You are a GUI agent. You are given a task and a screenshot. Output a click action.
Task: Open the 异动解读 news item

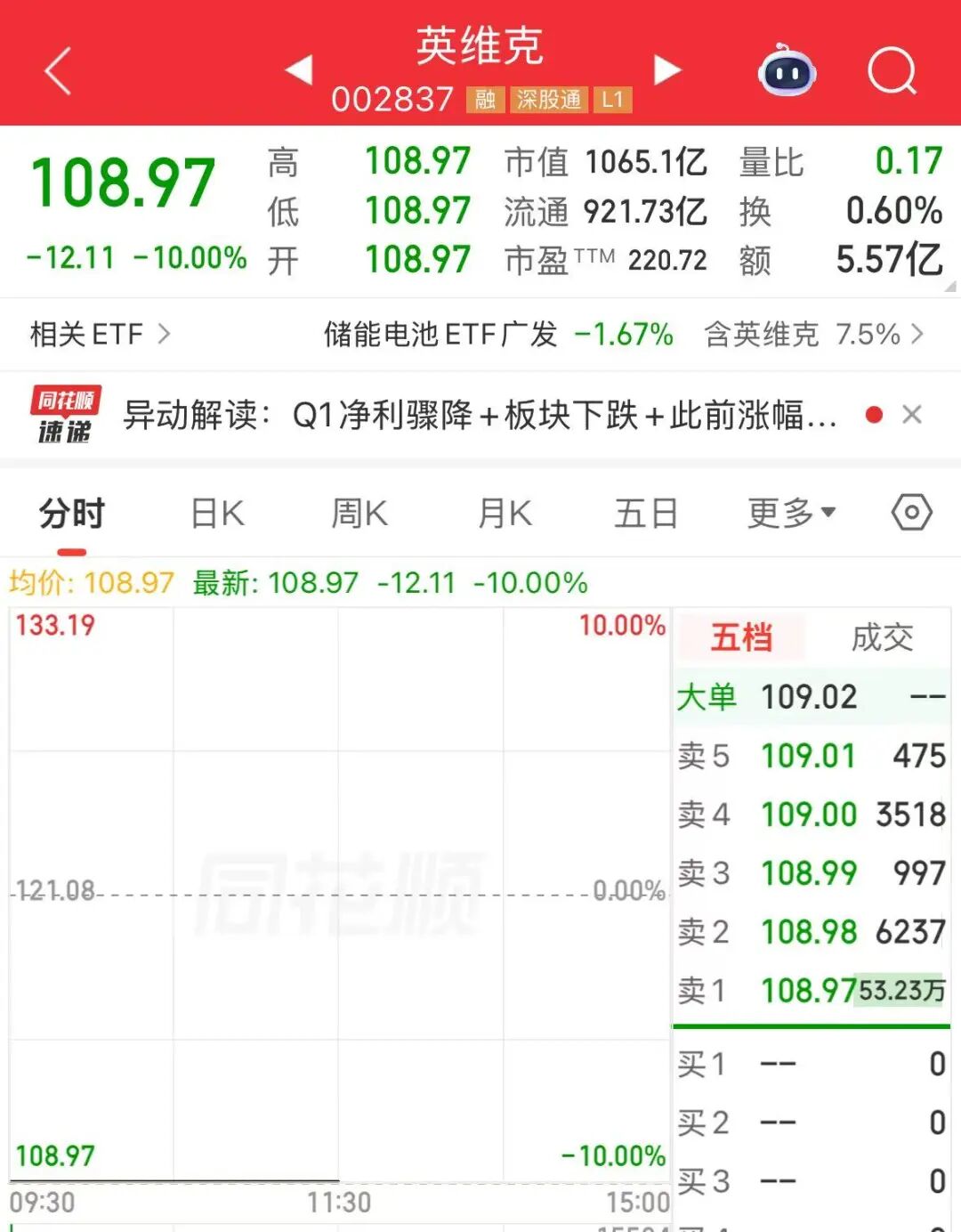point(480,414)
